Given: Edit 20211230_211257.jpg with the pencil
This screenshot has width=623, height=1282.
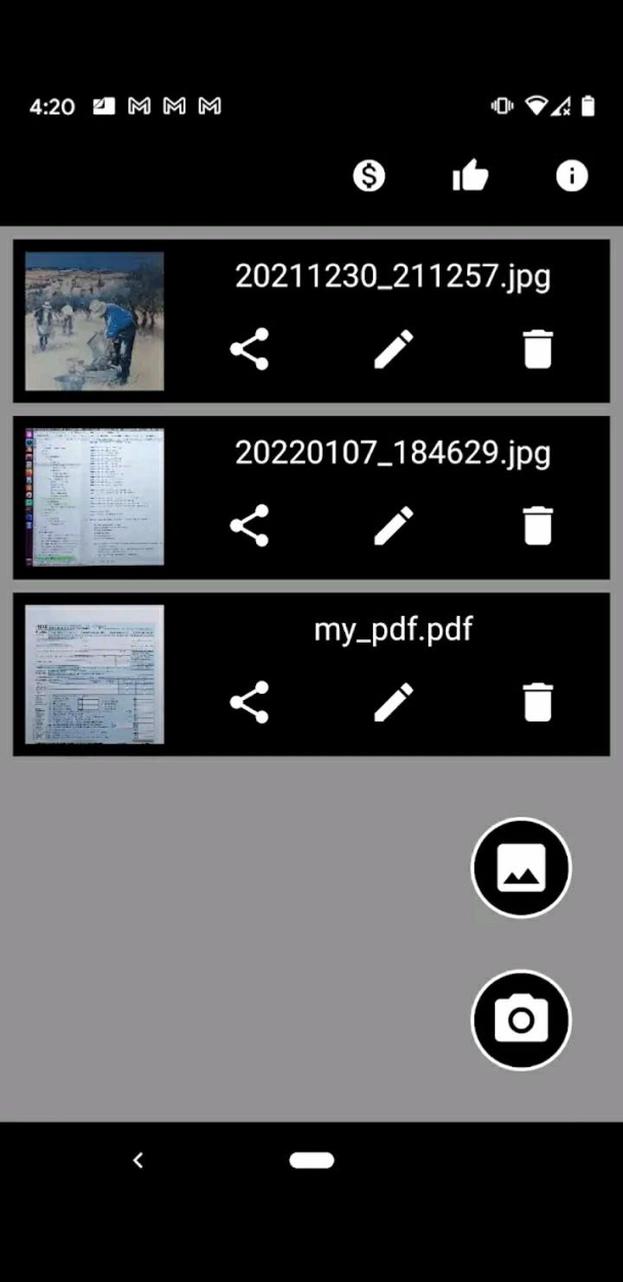Looking at the screenshot, I should coord(393,349).
